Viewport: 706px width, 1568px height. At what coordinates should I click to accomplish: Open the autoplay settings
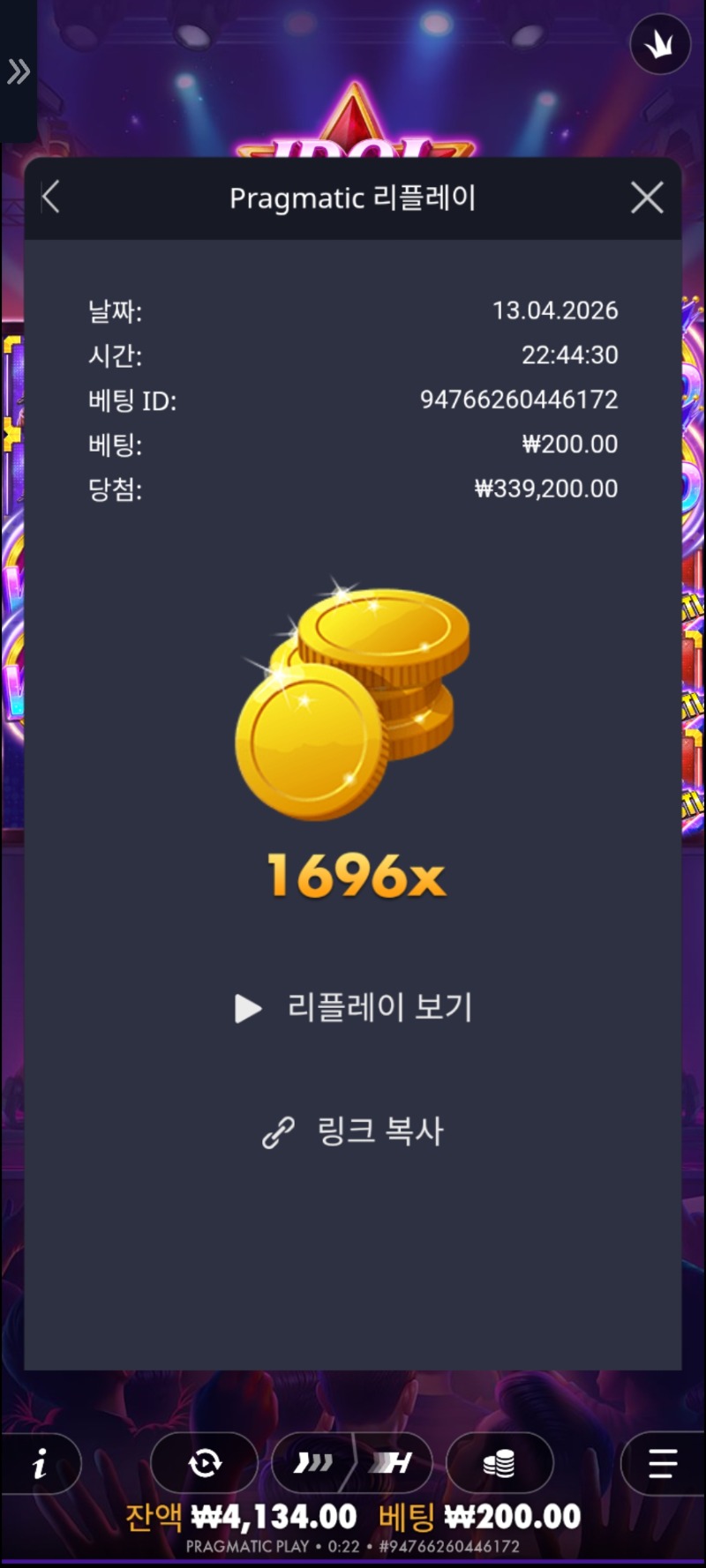coord(205,1464)
